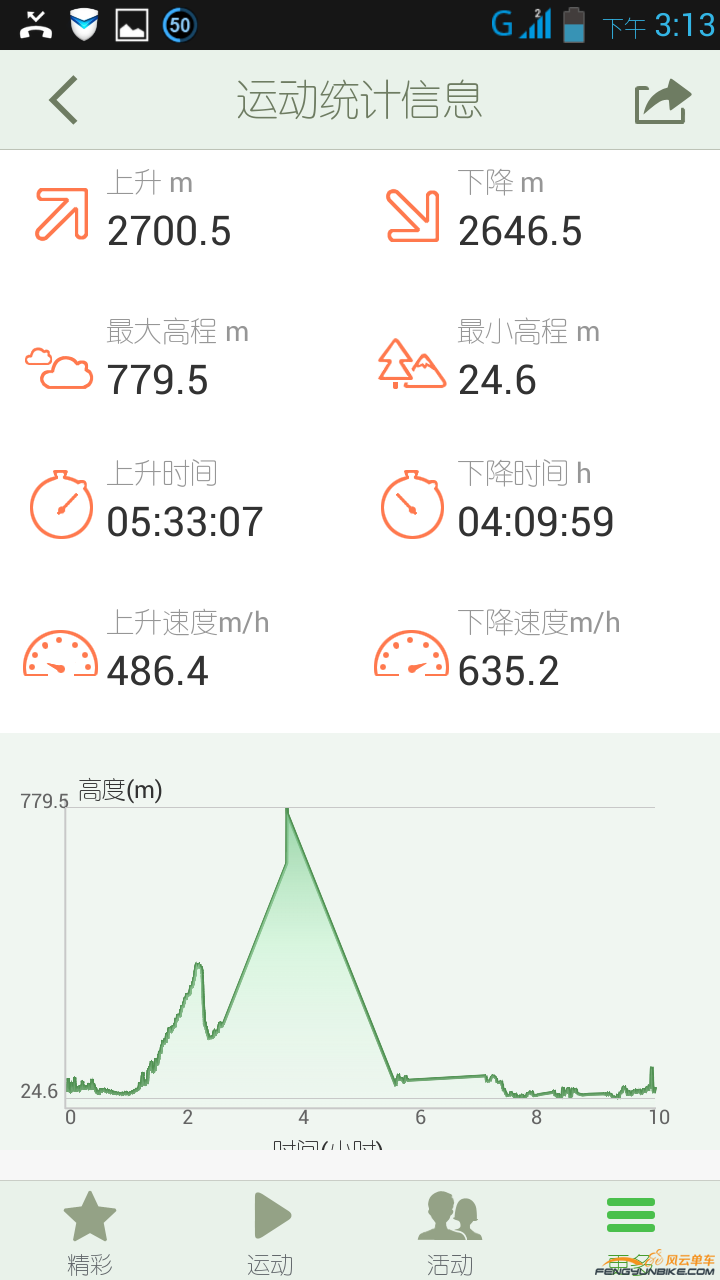
Task: Tap the speedometer icon beside 上升速度
Action: (x=60, y=650)
